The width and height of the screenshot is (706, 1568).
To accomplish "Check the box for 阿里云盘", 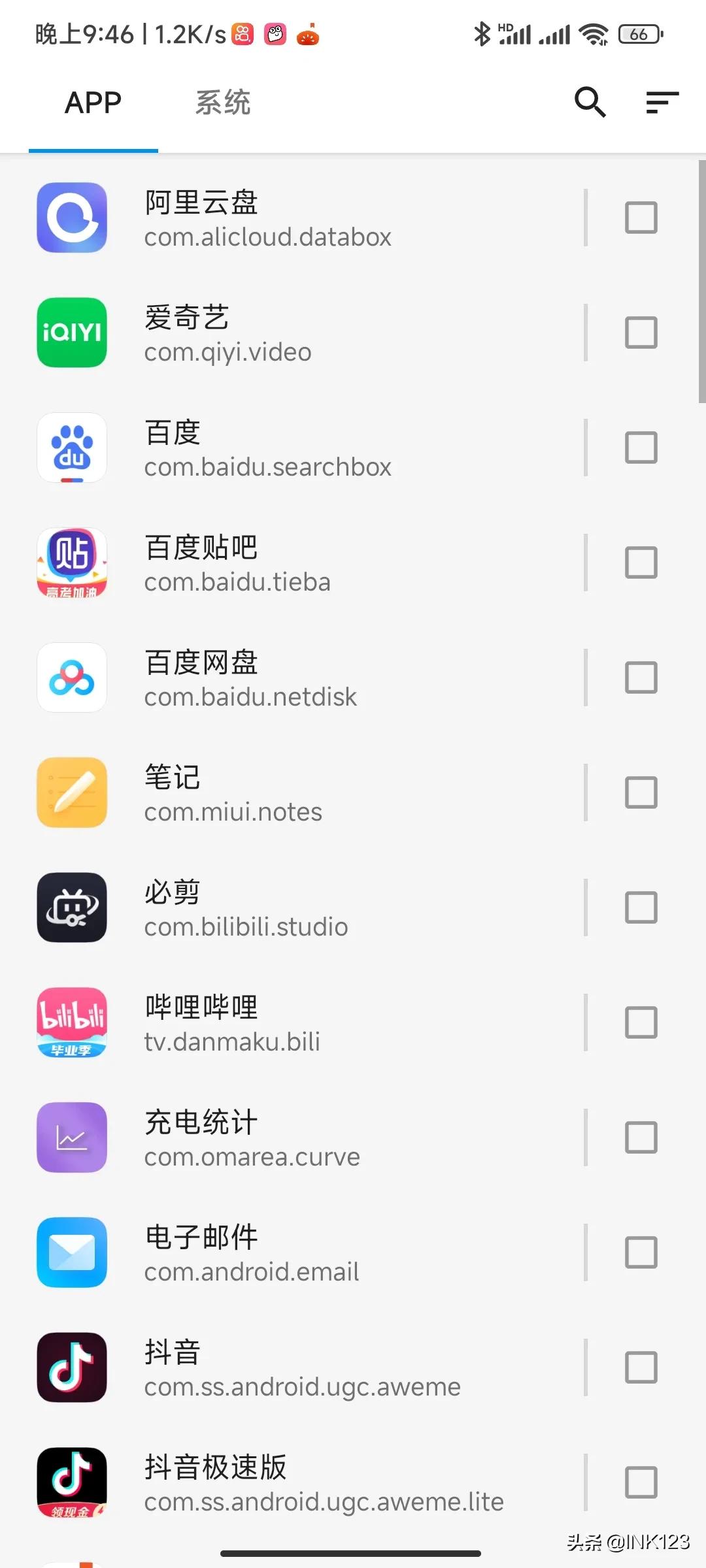I will 641,218.
